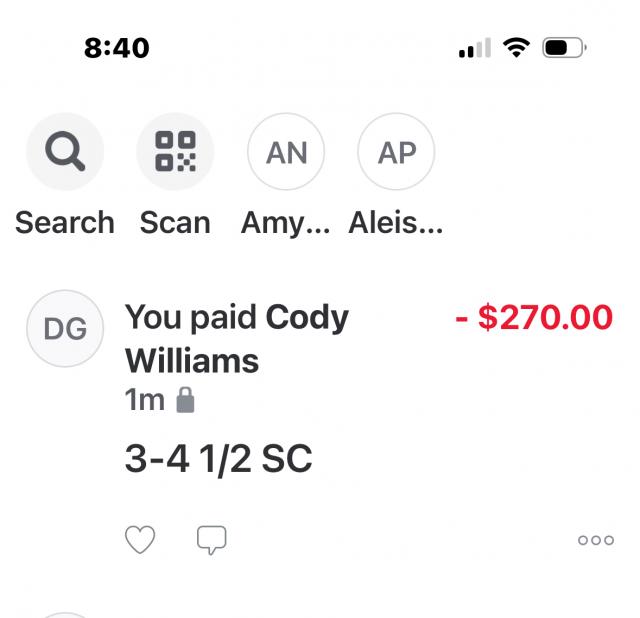640x618 pixels.
Task: Tap the DG profile avatar
Action: pyautogui.click(x=65, y=329)
